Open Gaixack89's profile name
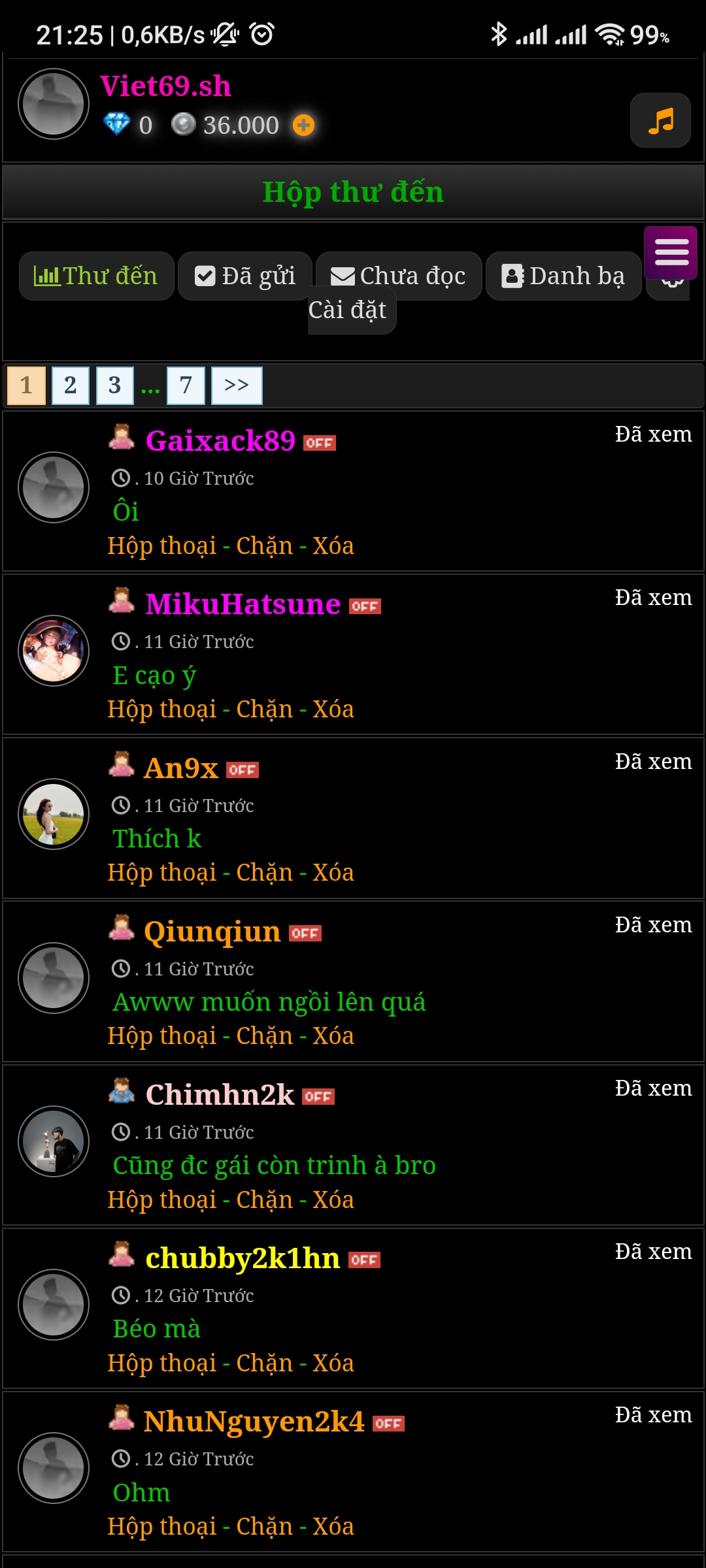The width and height of the screenshot is (706, 1568). [x=220, y=441]
